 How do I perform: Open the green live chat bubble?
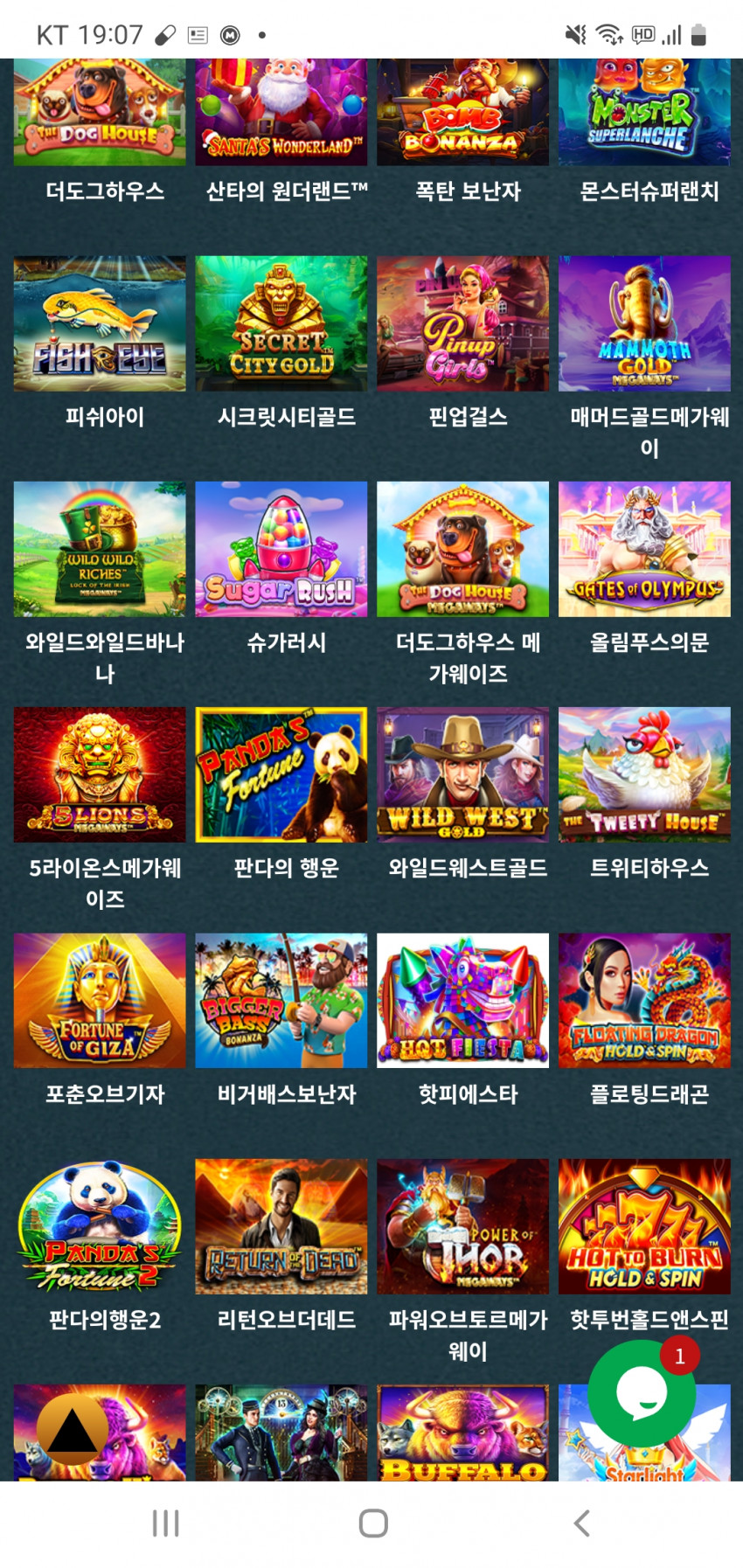[x=642, y=1393]
